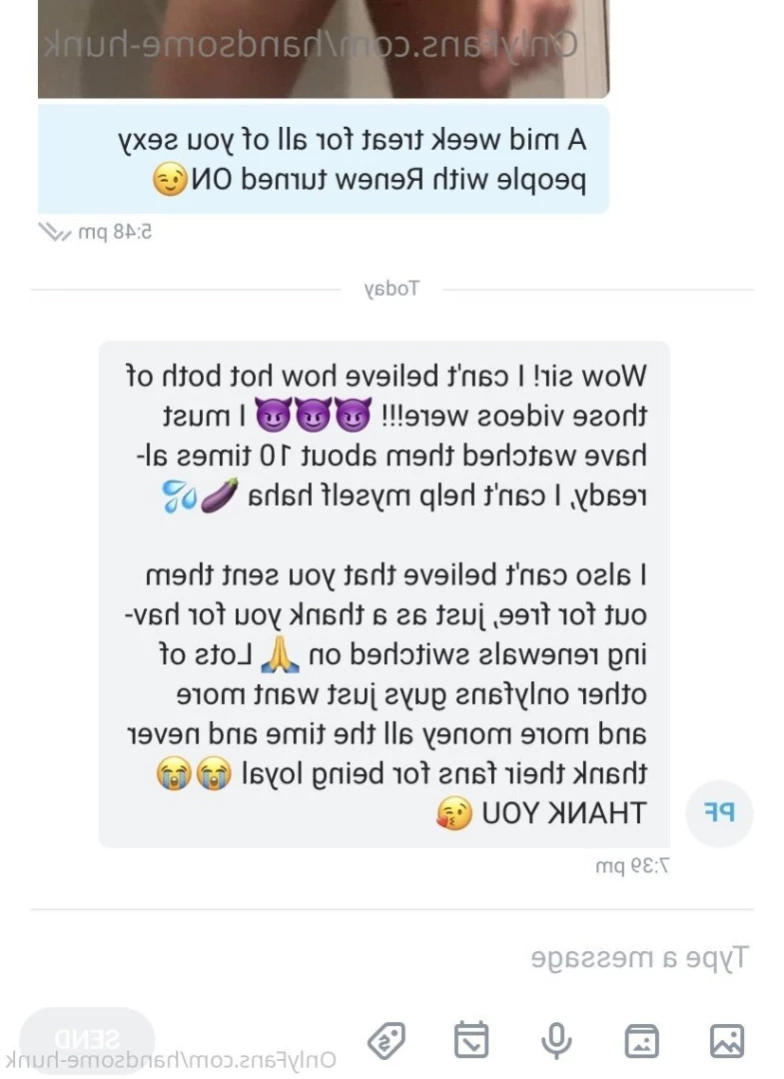Open the media vault icon

tap(642, 1041)
